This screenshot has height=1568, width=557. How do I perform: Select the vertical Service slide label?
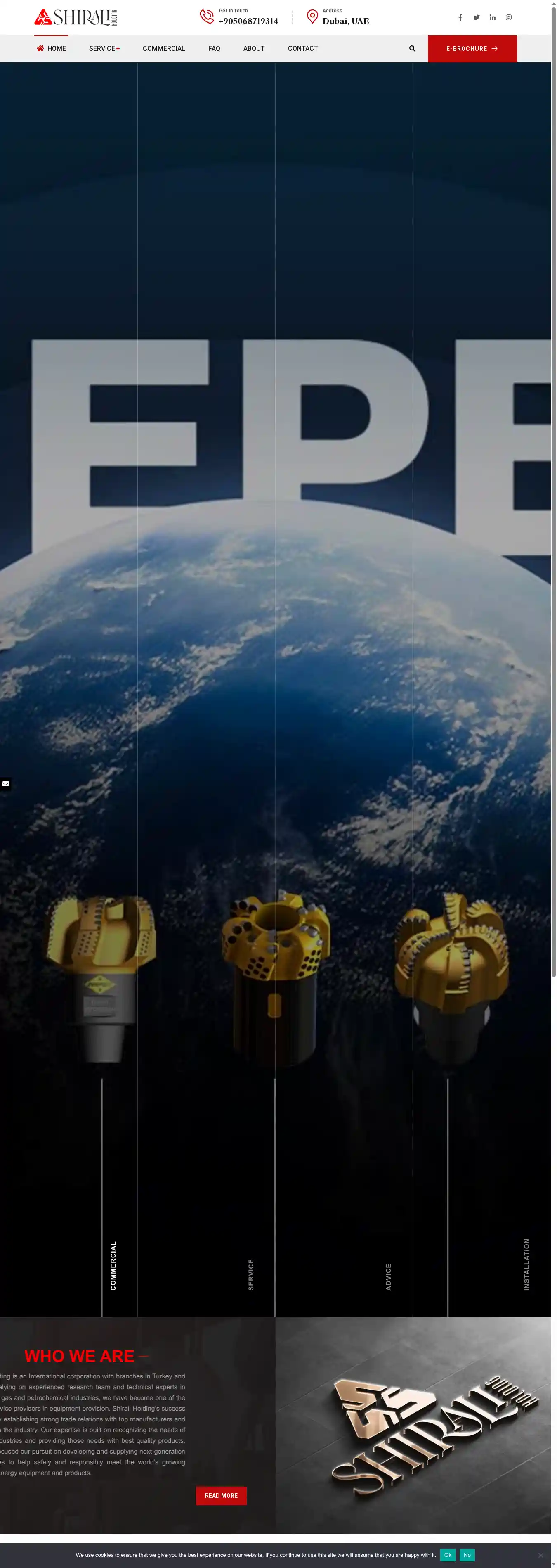coord(250,1275)
